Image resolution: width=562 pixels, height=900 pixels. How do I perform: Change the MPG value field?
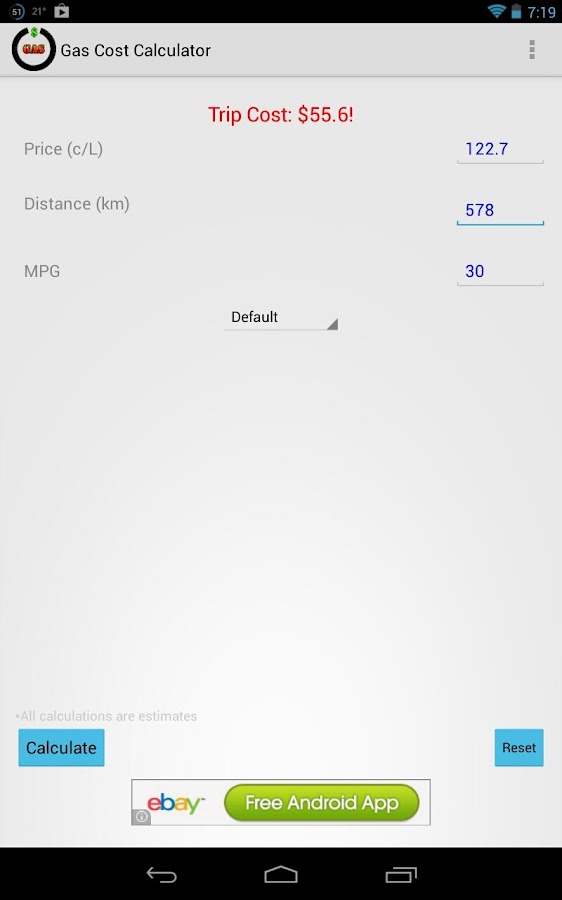point(500,271)
